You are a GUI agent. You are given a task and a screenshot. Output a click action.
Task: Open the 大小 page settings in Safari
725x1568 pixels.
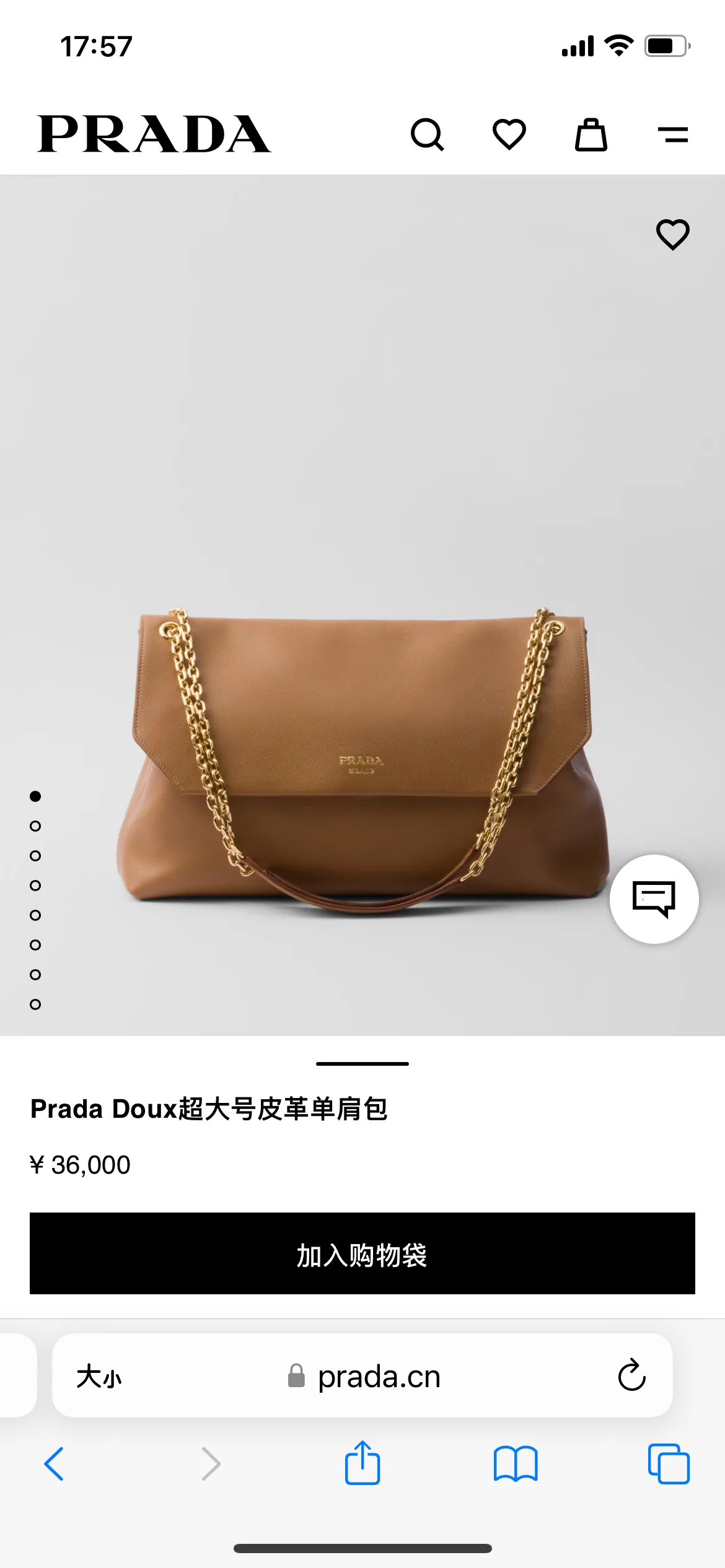coord(99,1377)
